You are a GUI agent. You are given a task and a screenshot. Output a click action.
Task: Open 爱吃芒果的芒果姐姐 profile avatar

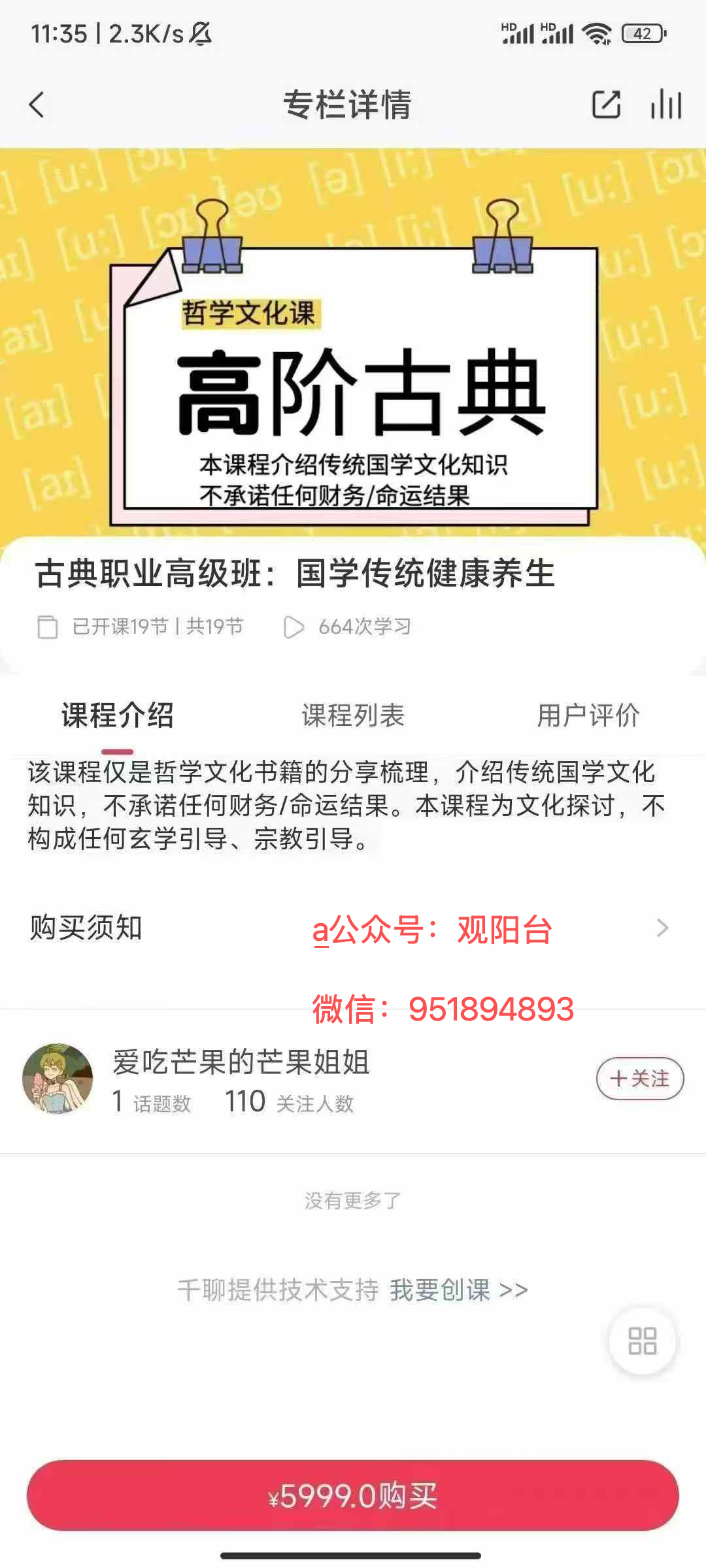click(58, 1079)
